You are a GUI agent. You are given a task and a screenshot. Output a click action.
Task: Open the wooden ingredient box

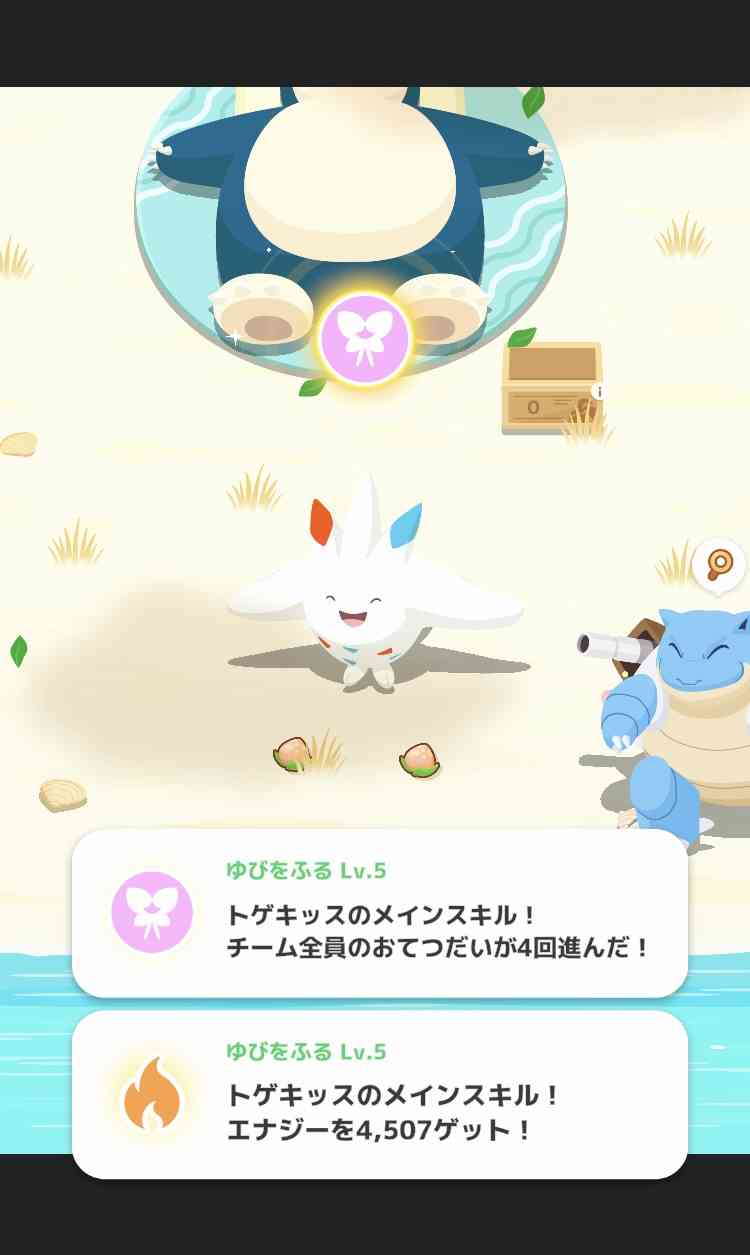(x=551, y=388)
